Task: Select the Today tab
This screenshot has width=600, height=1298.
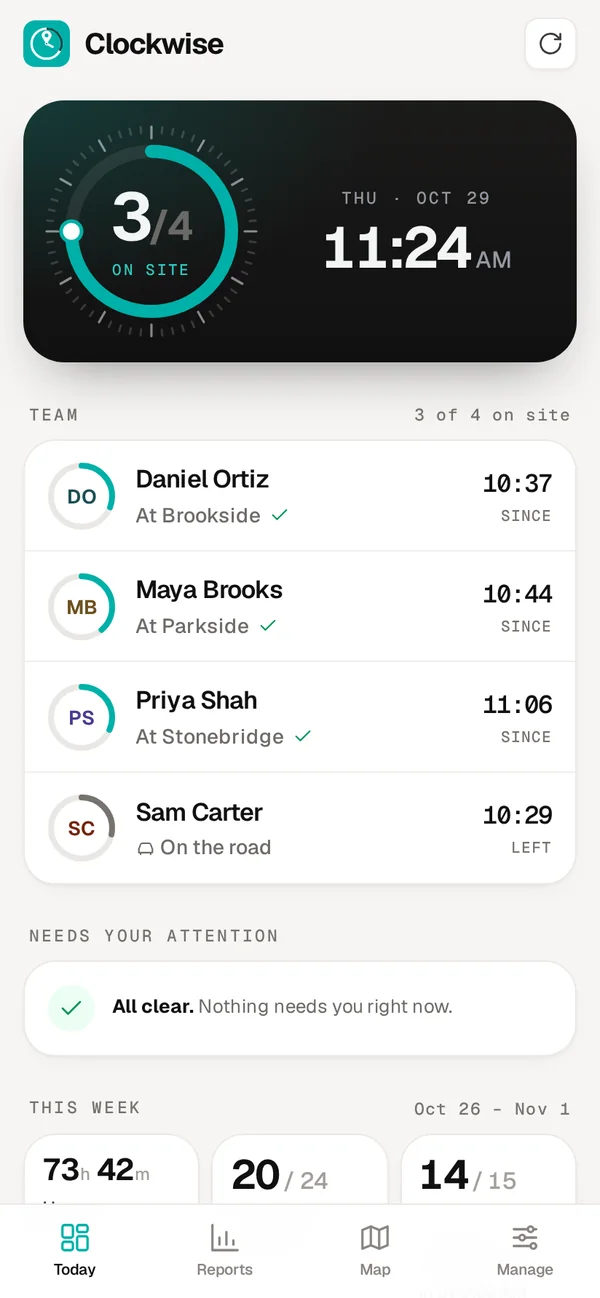Action: (x=75, y=1250)
